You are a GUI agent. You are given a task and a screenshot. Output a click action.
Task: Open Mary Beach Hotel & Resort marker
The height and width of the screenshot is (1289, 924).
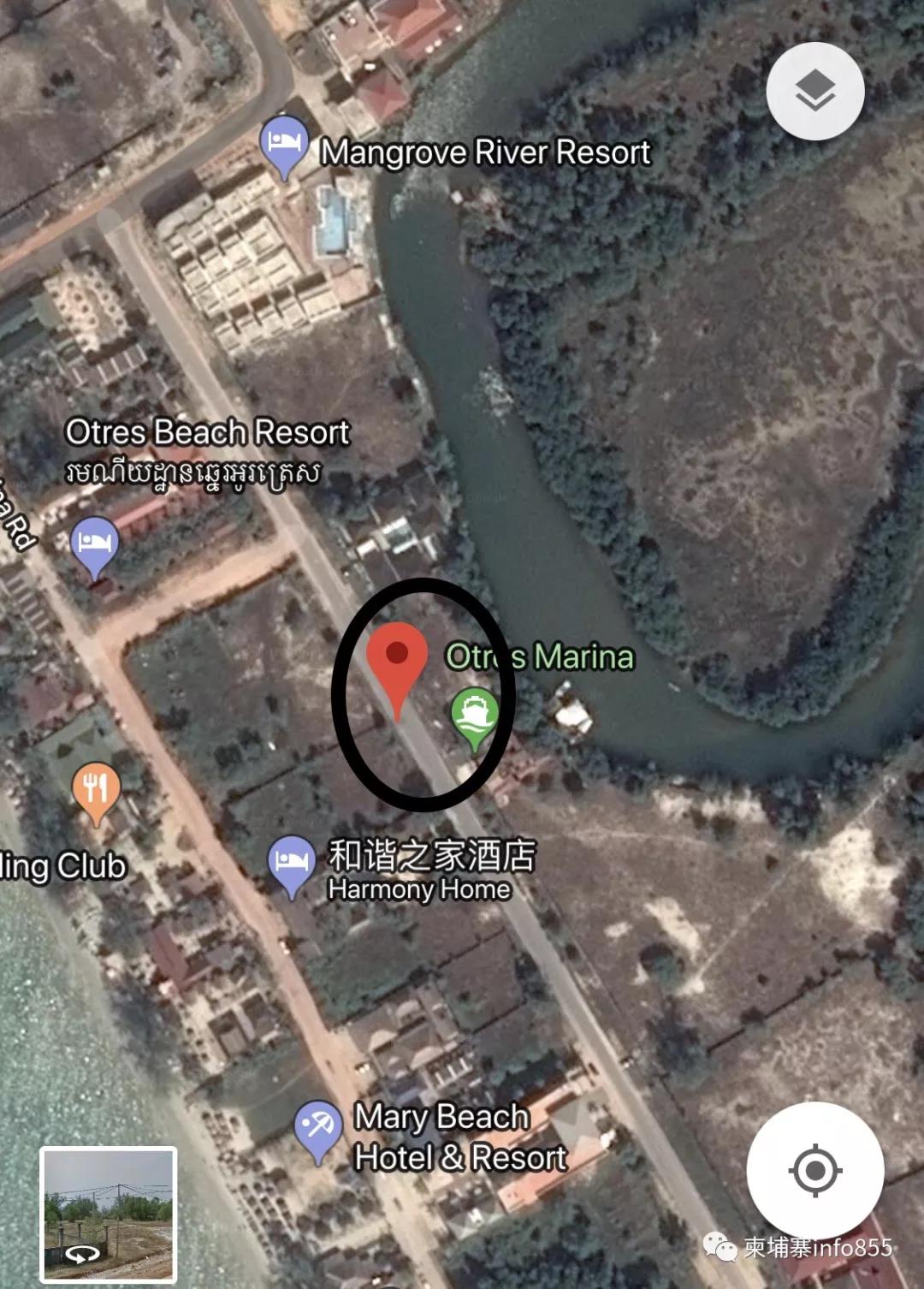click(318, 1126)
